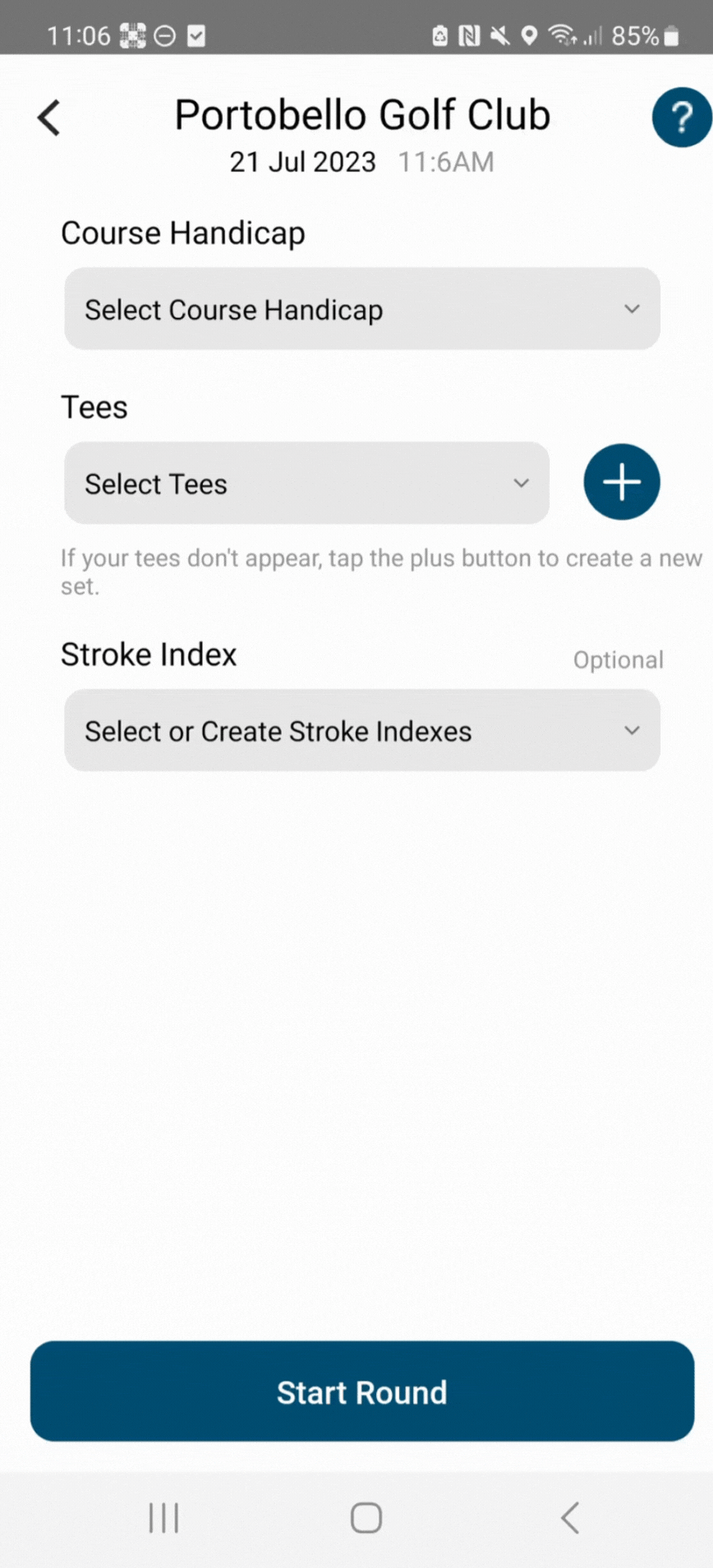Expand Select or Create Stroke Indexes dropdown
This screenshot has width=713, height=1568.
click(x=361, y=730)
